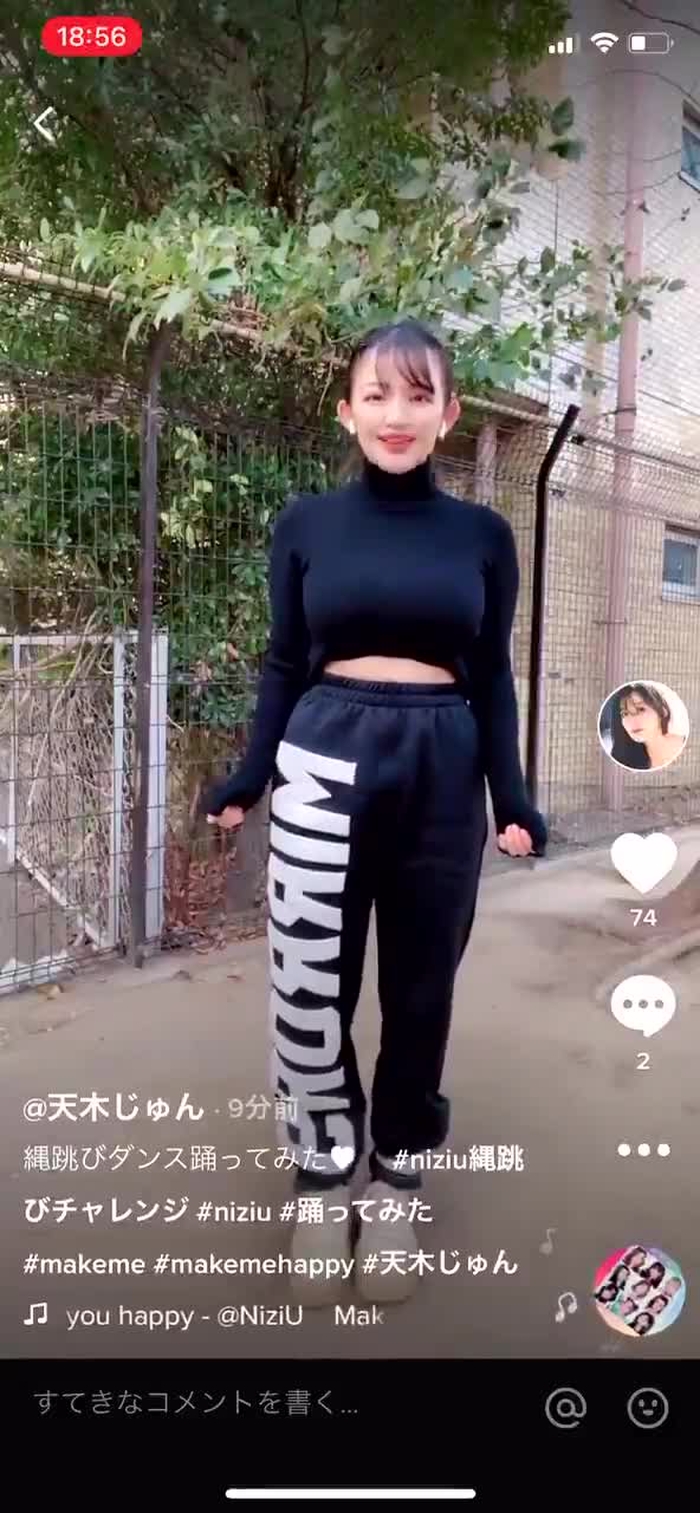
Task: Open the comments bubble
Action: (643, 1005)
